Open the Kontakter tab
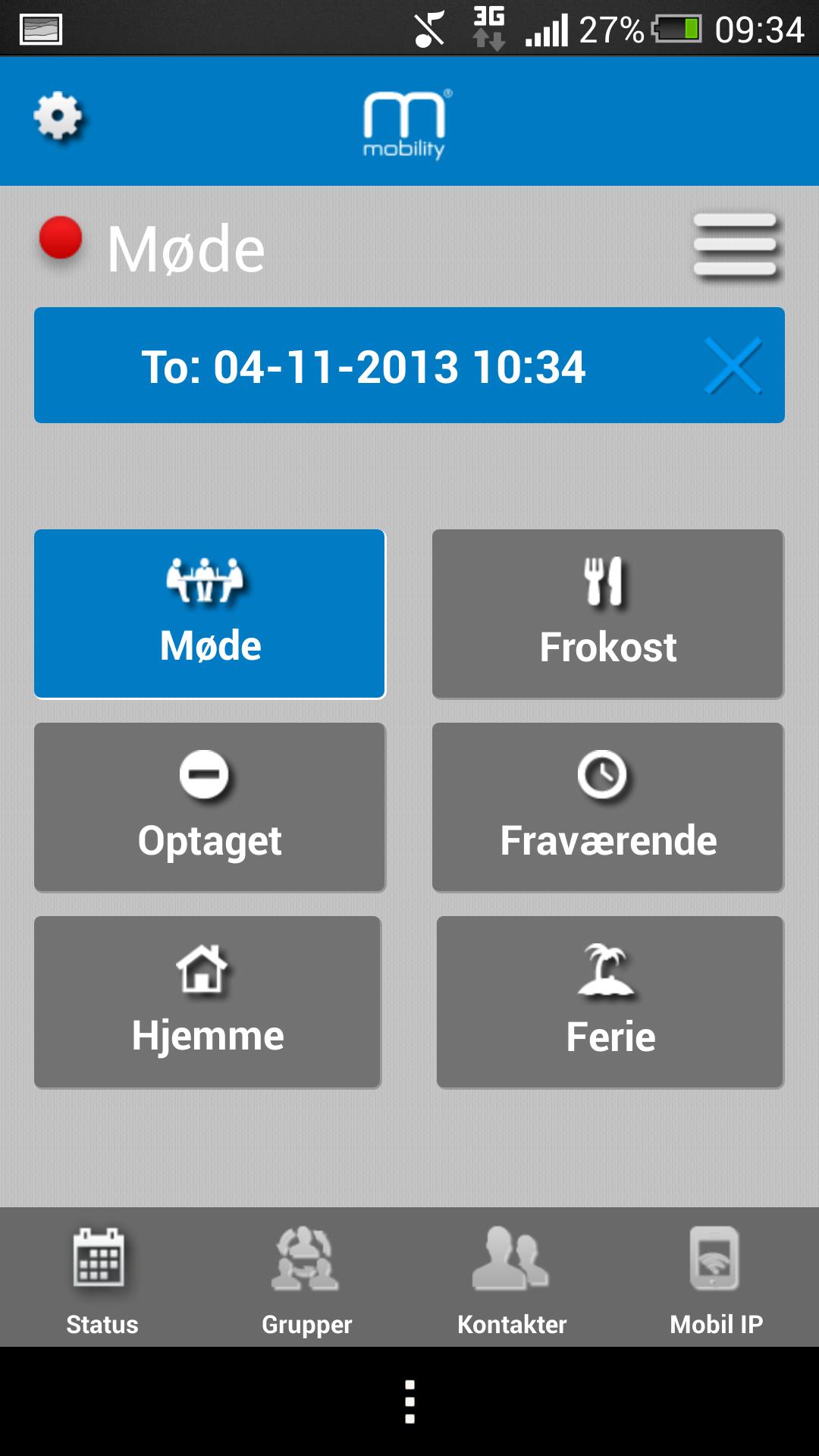 pos(512,1279)
